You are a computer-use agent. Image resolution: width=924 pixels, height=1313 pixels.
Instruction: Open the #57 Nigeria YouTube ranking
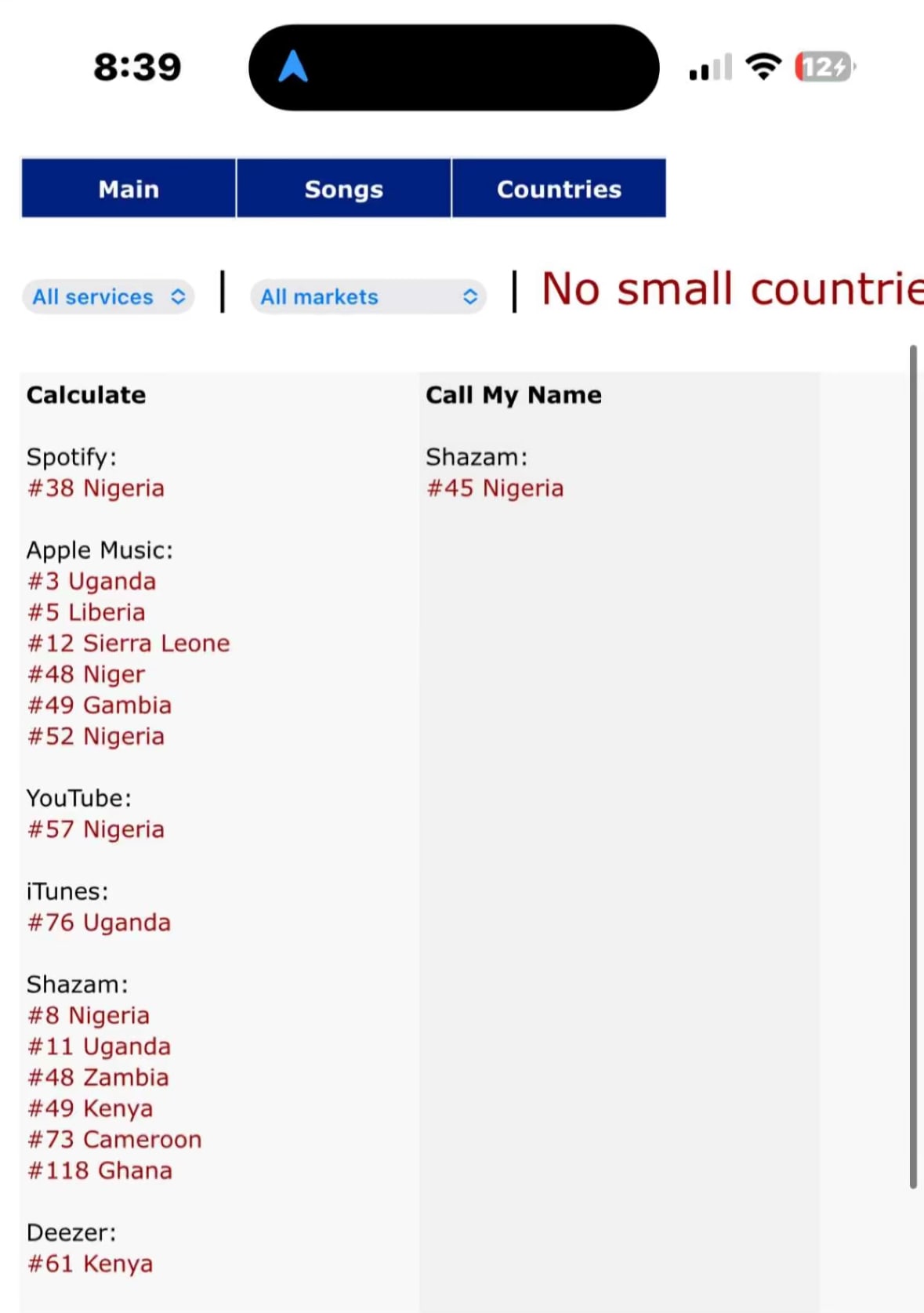pyautogui.click(x=96, y=829)
